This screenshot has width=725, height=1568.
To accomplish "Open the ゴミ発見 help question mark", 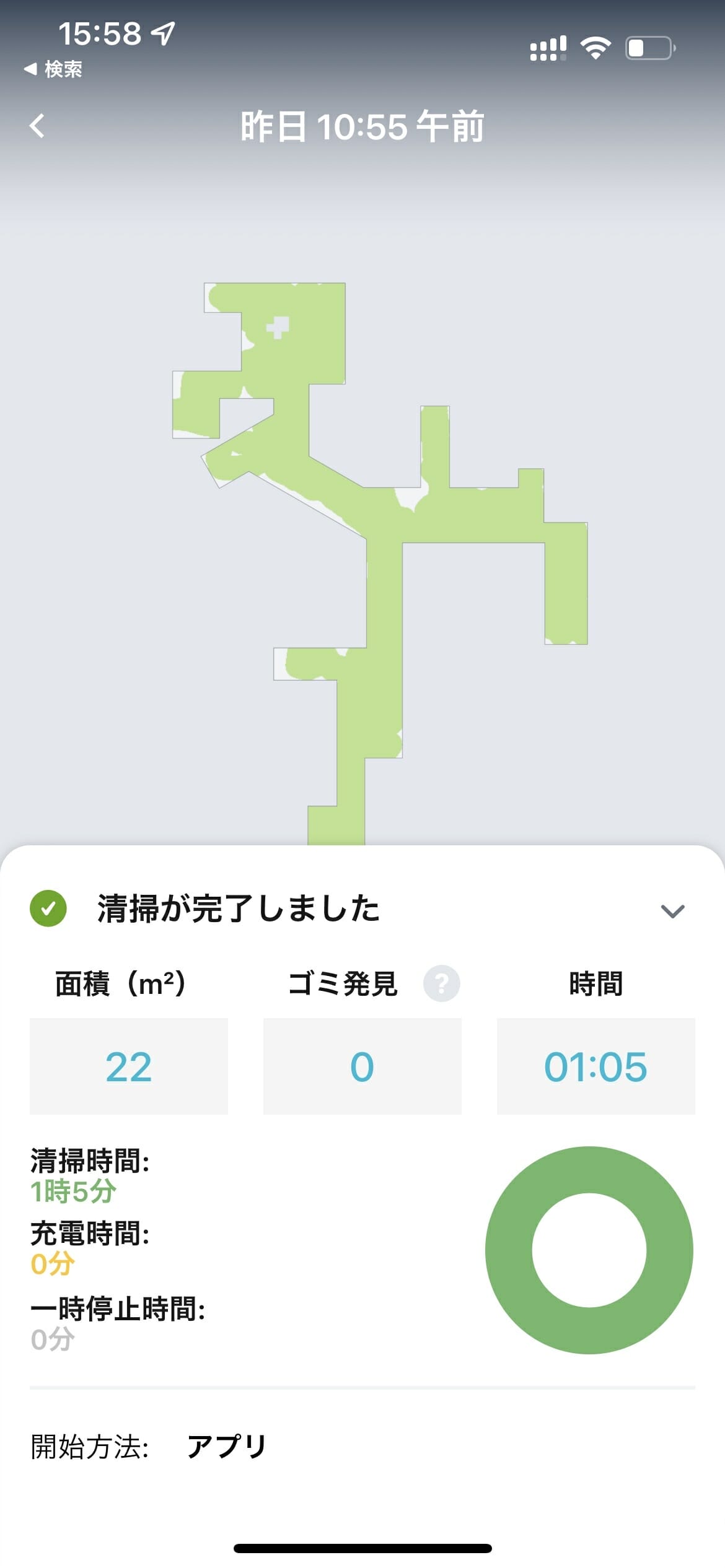I will pos(441,983).
